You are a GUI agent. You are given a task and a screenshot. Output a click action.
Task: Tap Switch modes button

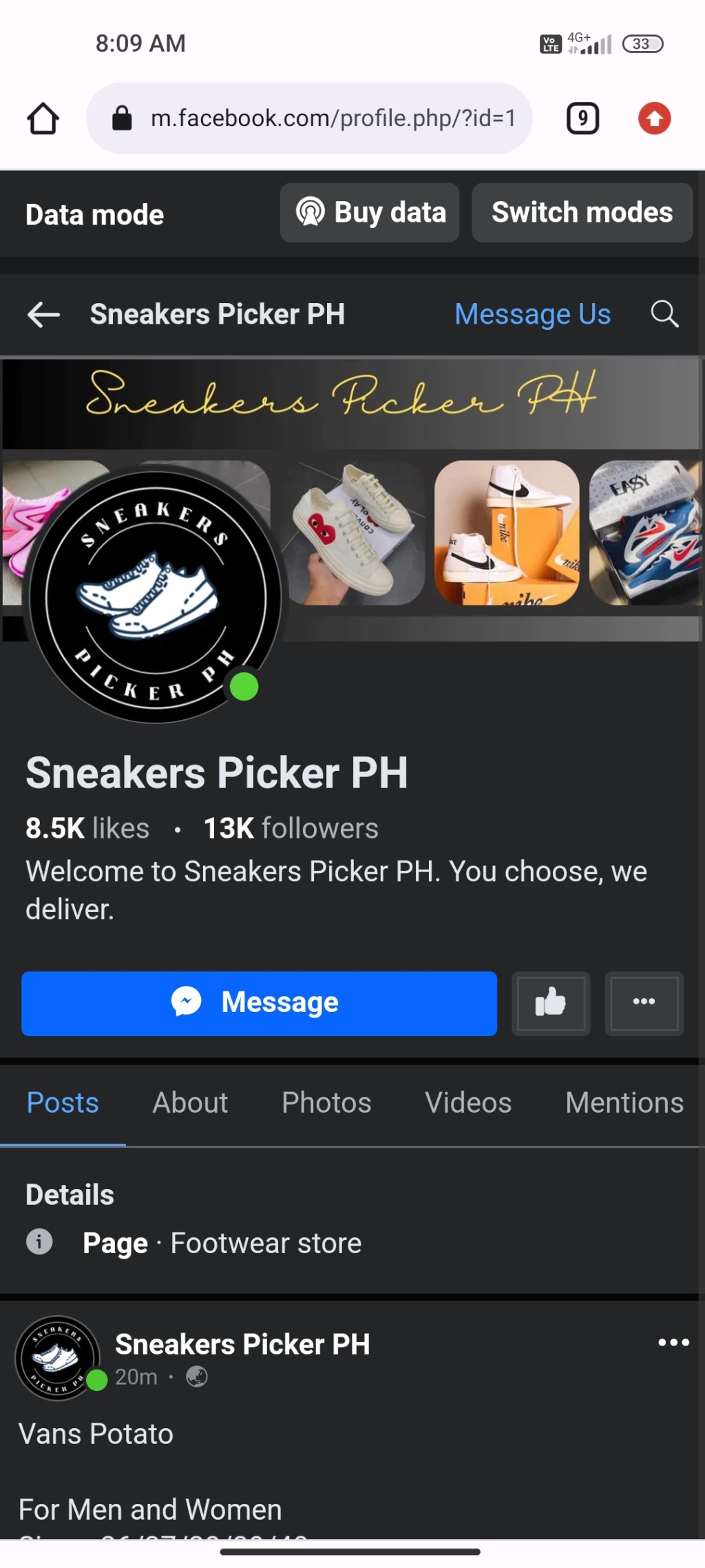pos(582,213)
